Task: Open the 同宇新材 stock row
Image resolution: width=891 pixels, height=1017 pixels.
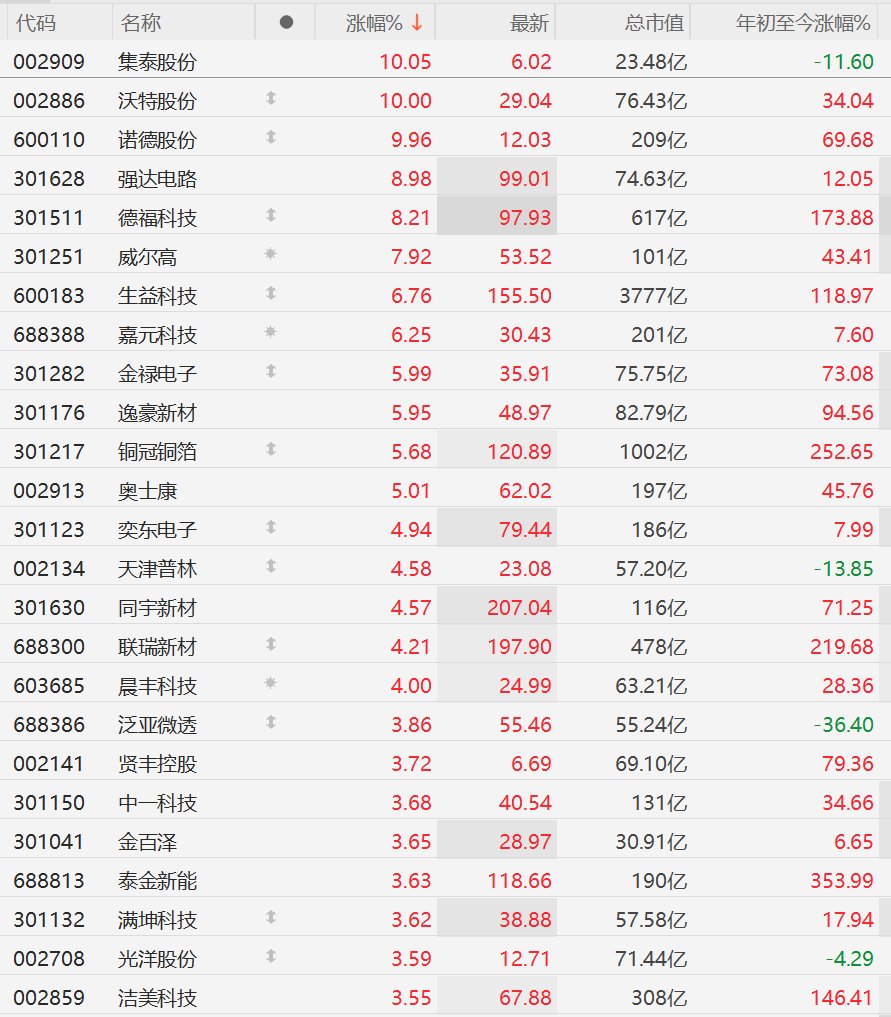Action: (446, 608)
